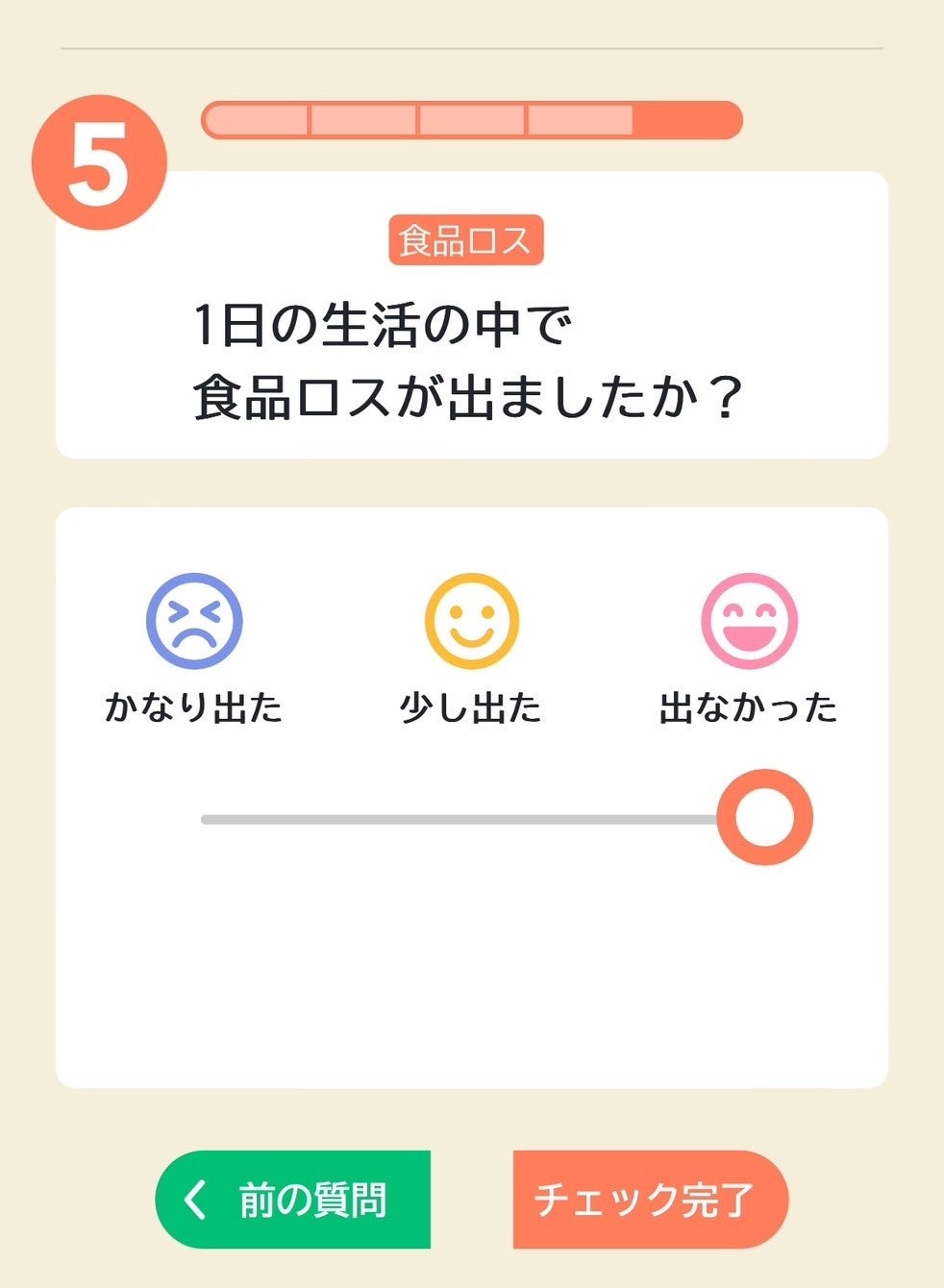
Task: Pick the 出なかった laughing face
Action: (749, 621)
